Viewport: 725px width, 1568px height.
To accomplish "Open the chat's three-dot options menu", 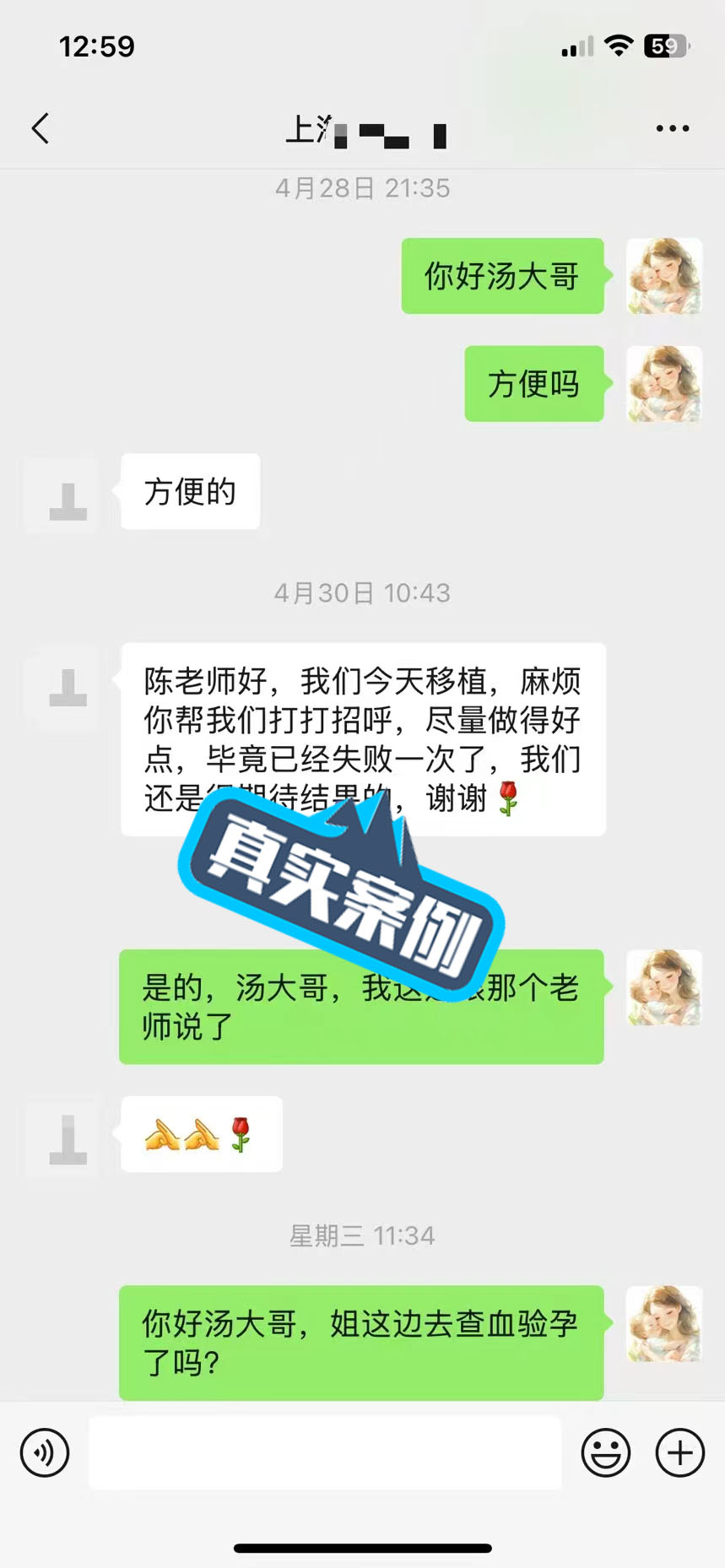I will [672, 128].
